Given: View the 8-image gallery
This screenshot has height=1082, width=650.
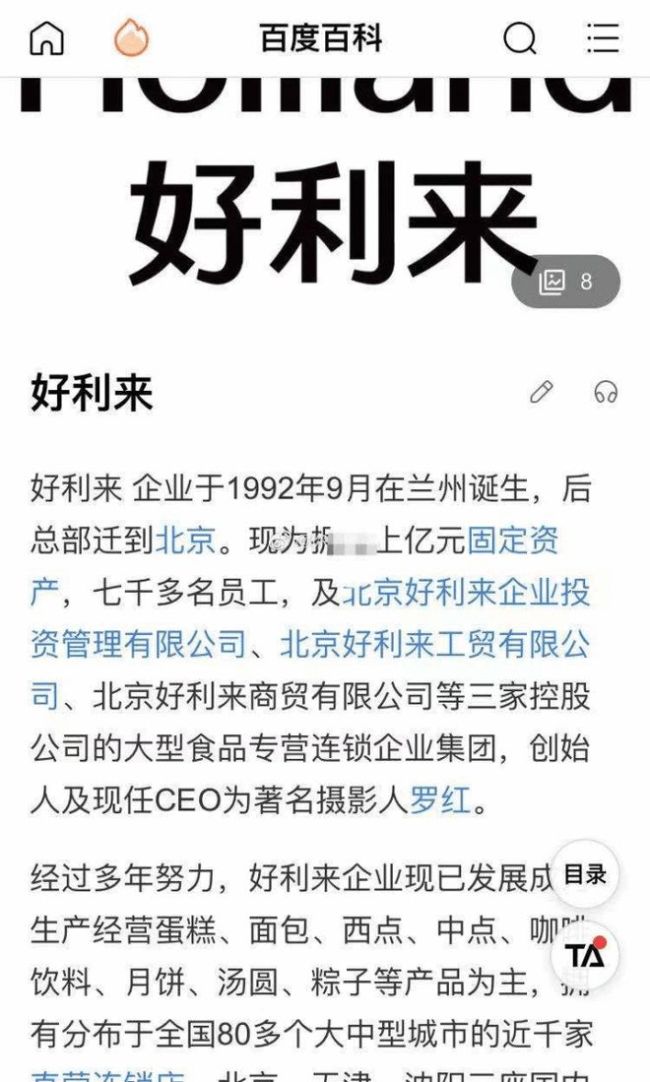Looking at the screenshot, I should click(566, 282).
